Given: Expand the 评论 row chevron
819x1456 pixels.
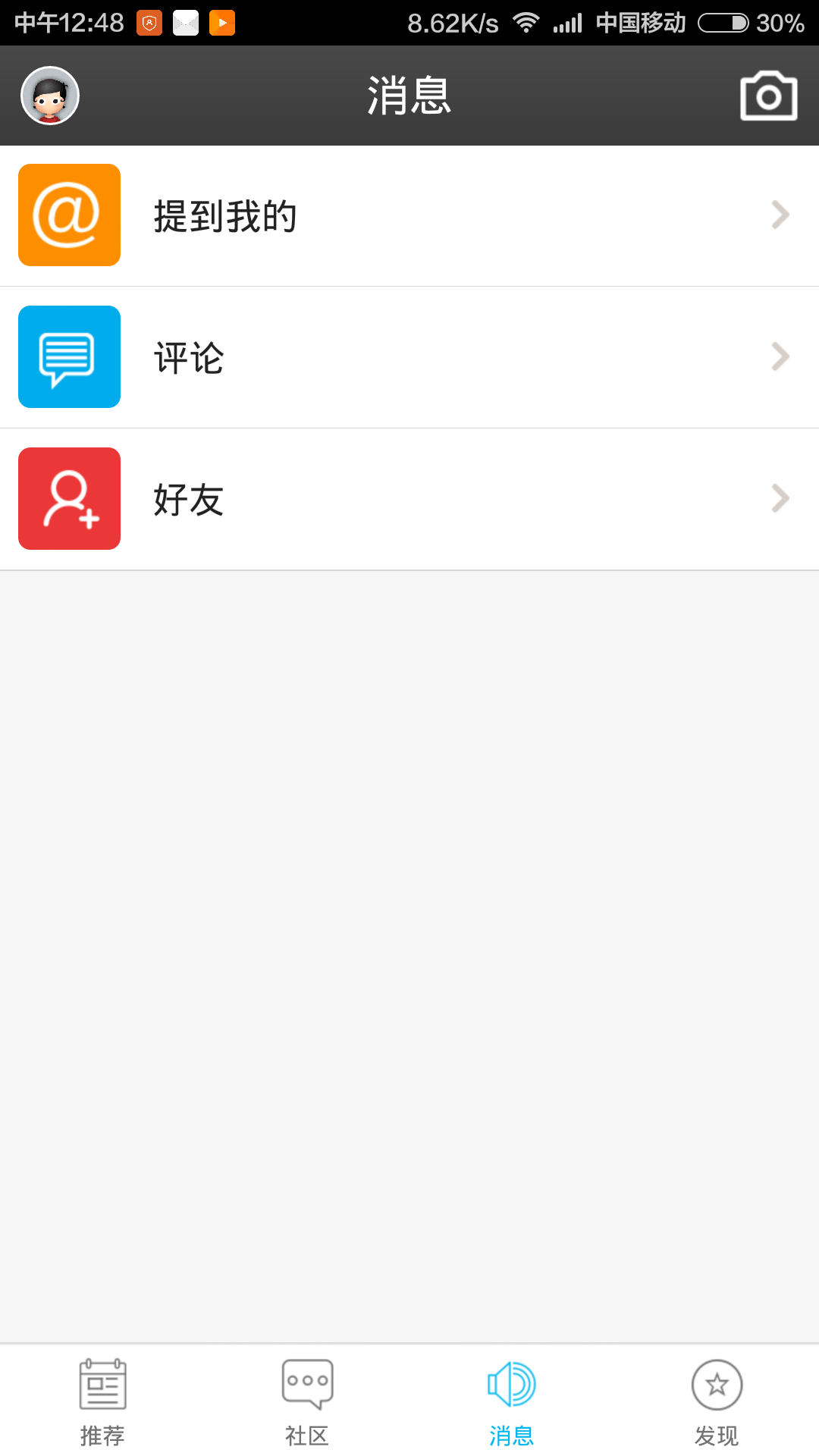Looking at the screenshot, I should click(780, 356).
